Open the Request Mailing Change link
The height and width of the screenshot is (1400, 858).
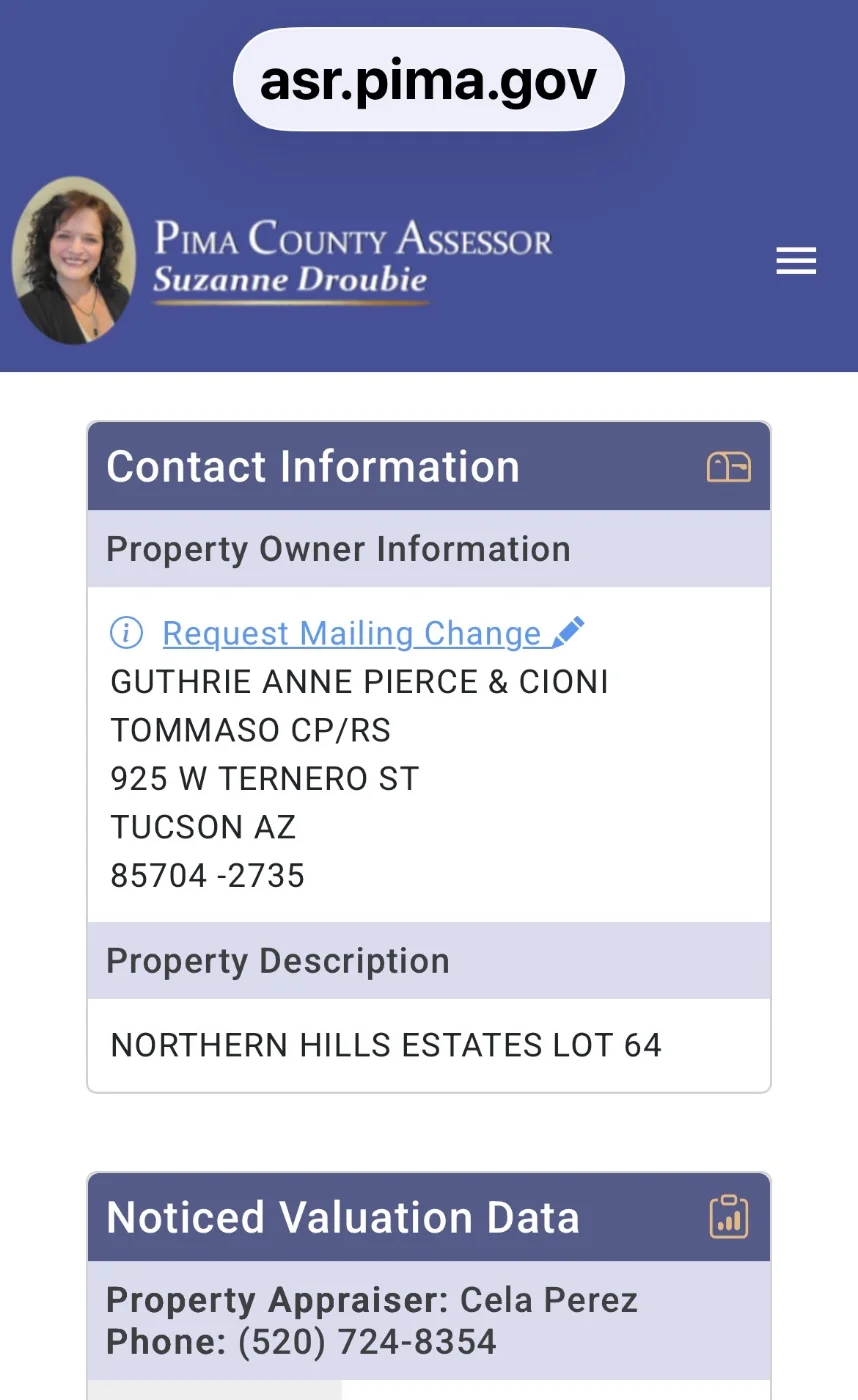pyautogui.click(x=352, y=633)
